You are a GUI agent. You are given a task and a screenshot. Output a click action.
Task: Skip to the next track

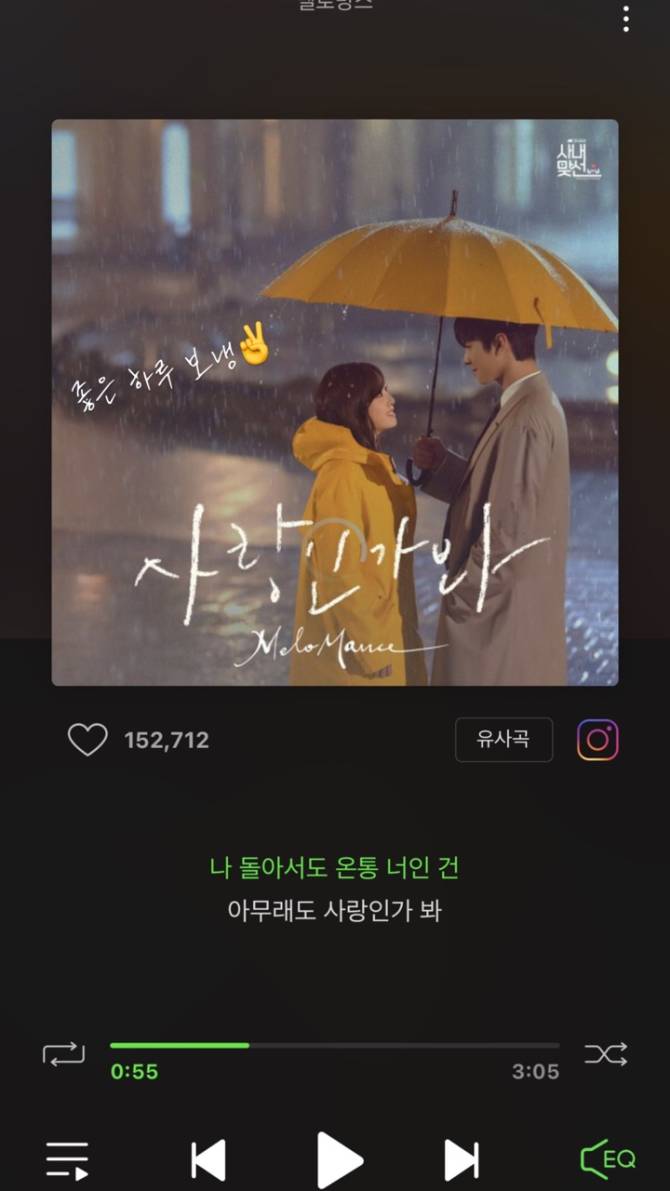461,1160
